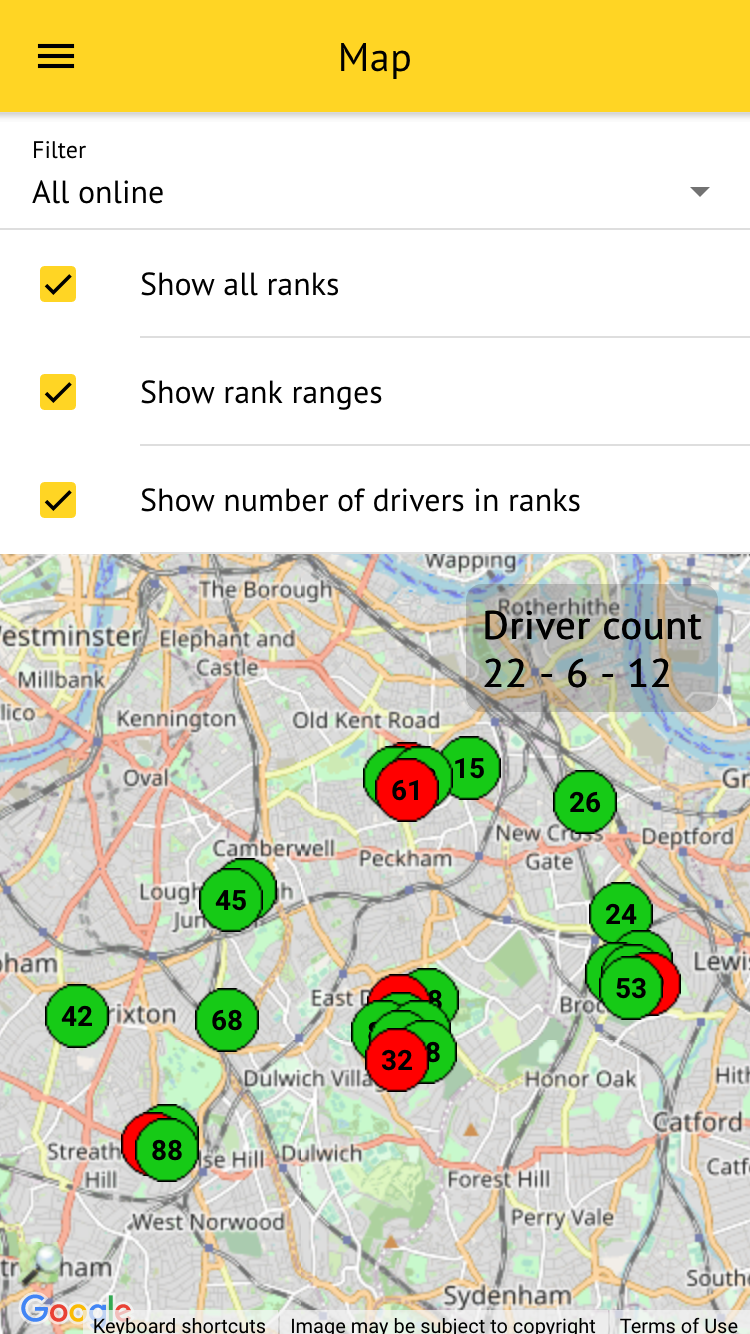The width and height of the screenshot is (750, 1334).
Task: Disable Show number of drivers in ranks
Action: click(58, 500)
